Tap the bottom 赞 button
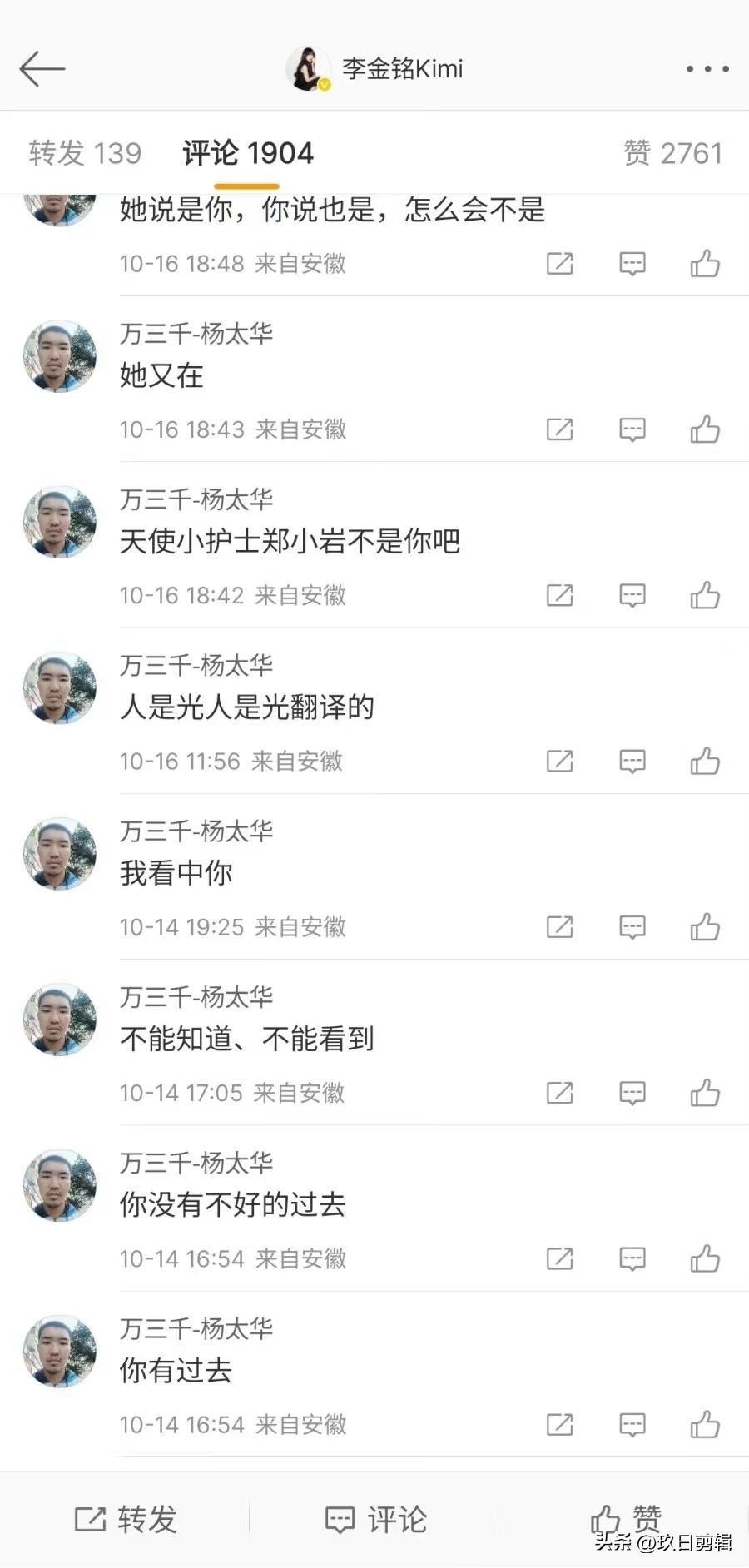This screenshot has width=749, height=1568. 626,1519
